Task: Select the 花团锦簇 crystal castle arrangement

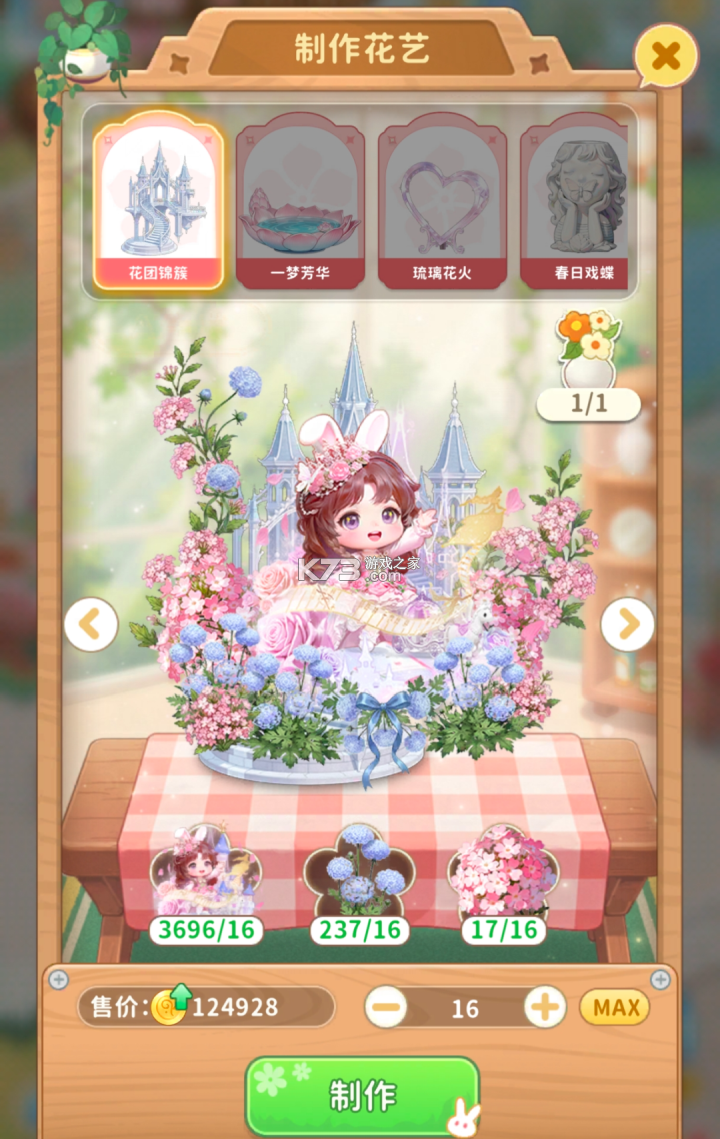Action: [160, 205]
